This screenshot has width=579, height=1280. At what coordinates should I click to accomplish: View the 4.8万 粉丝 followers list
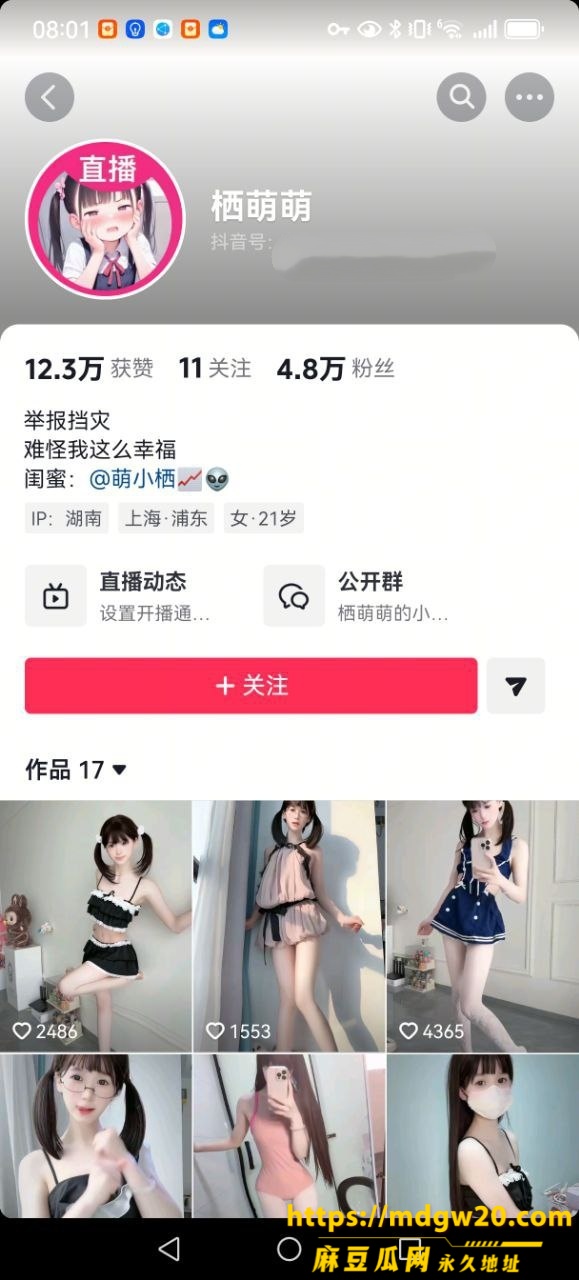click(x=336, y=368)
